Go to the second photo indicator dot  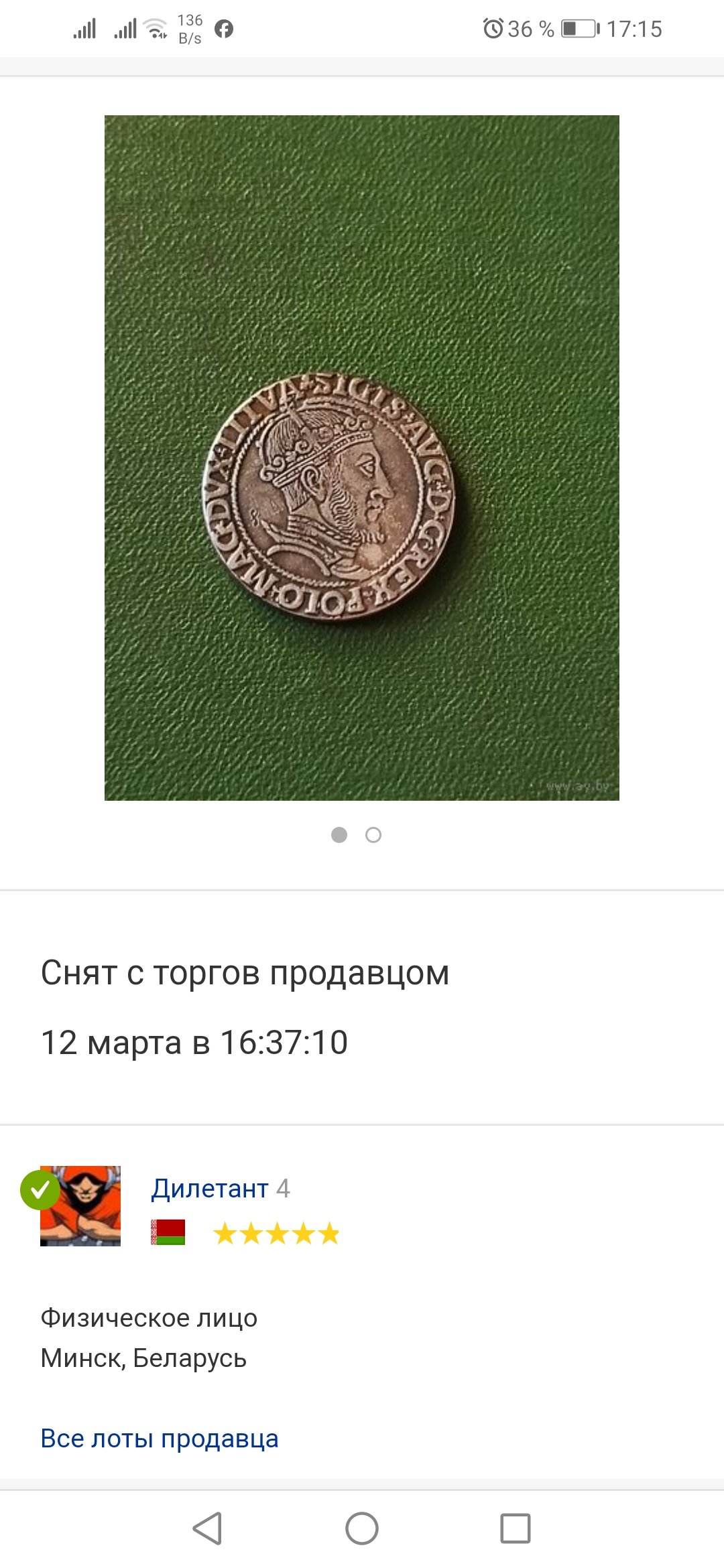coord(373,835)
